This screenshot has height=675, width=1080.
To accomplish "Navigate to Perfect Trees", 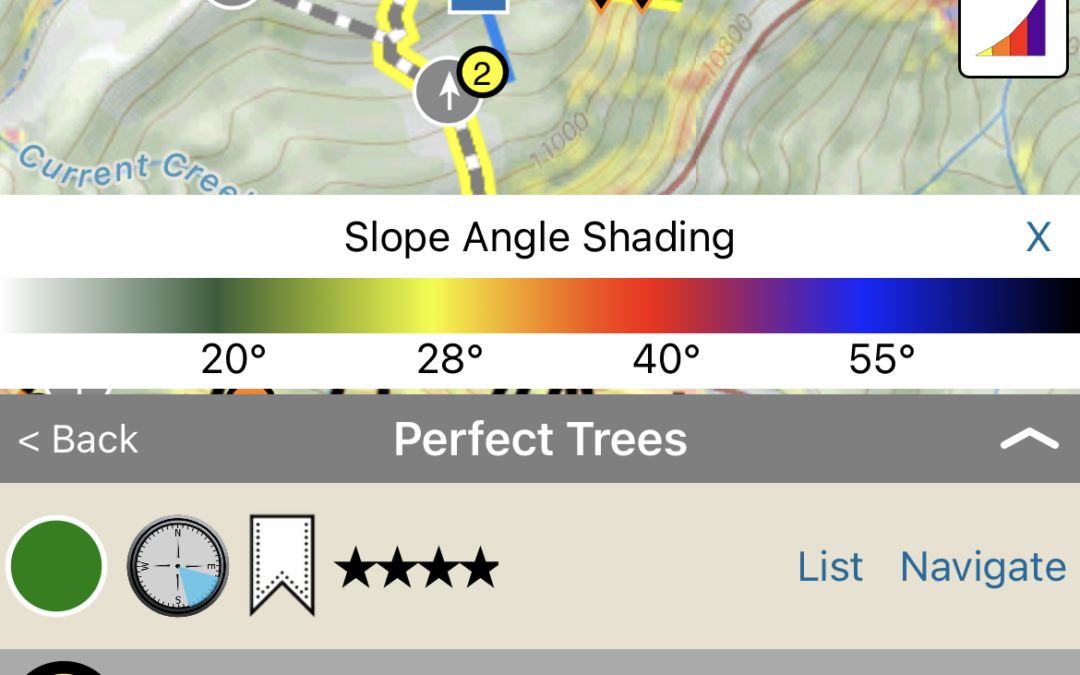I will (982, 567).
